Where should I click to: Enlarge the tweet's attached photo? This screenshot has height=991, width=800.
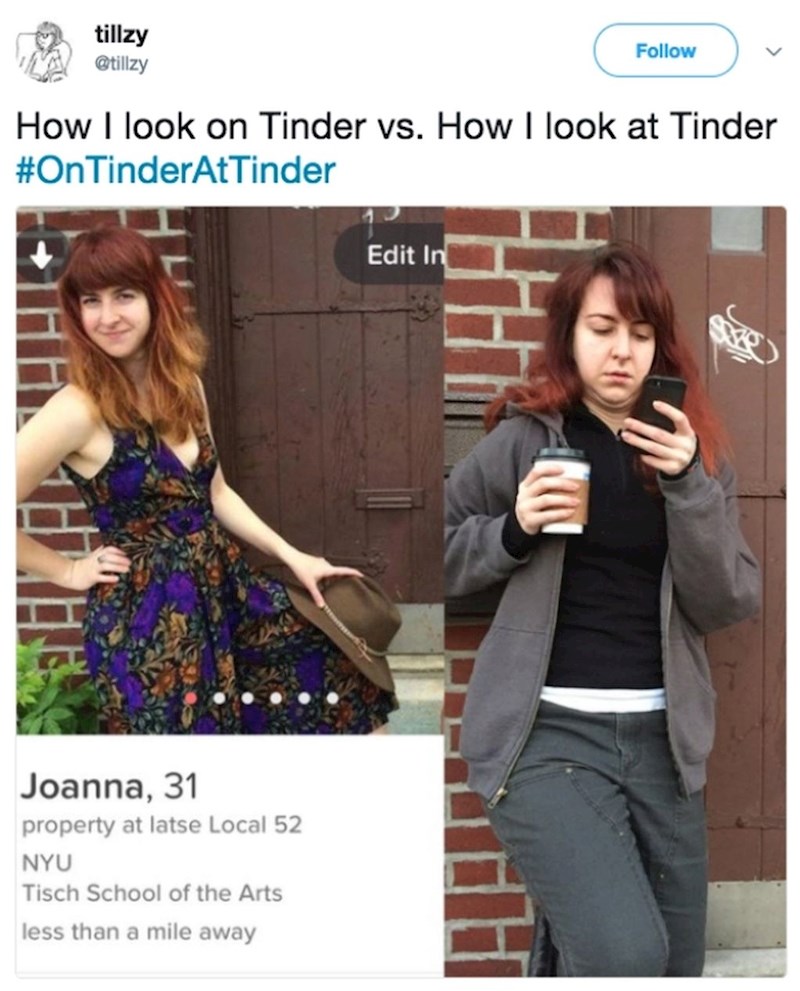[x=400, y=590]
